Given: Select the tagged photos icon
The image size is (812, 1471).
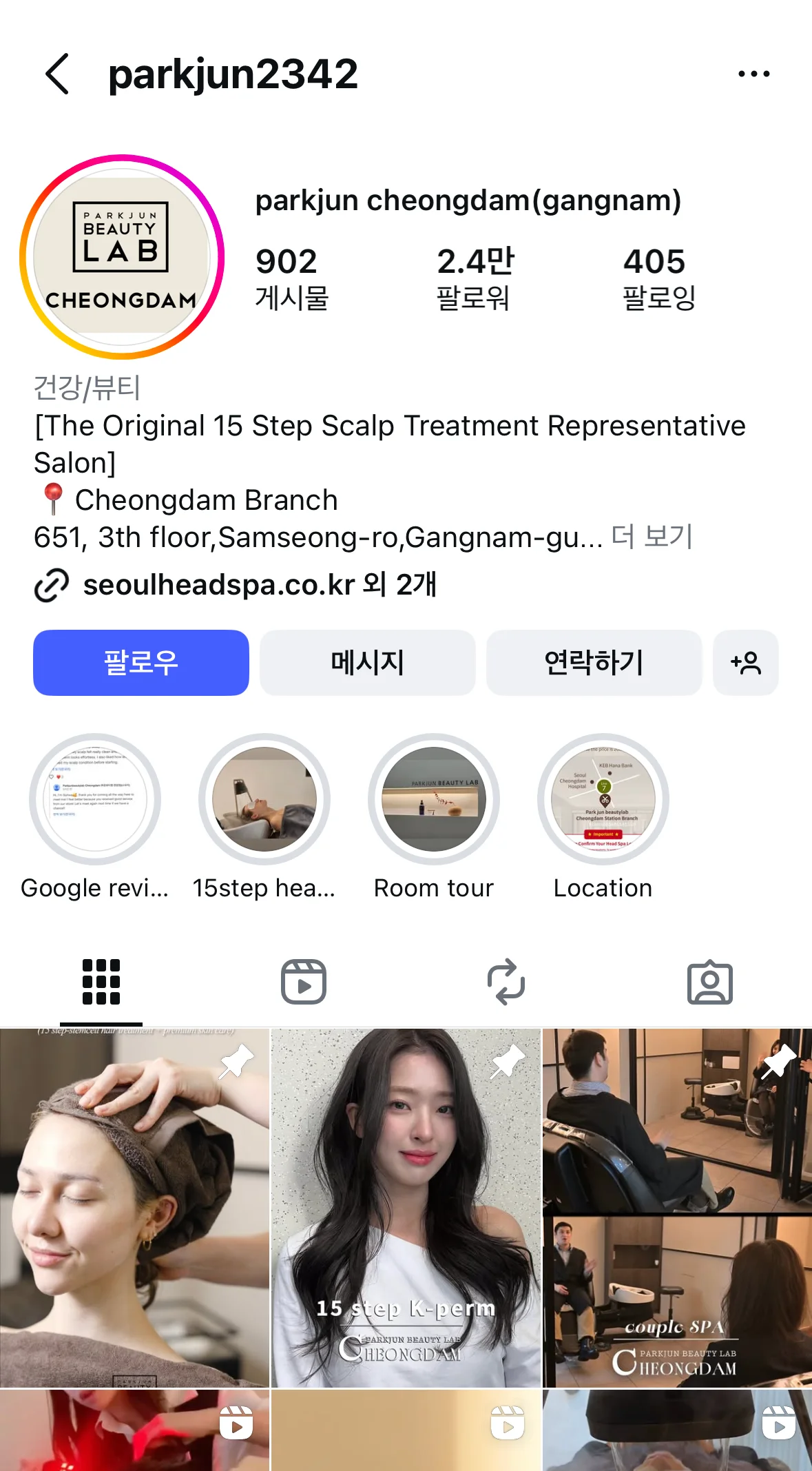Looking at the screenshot, I should [x=709, y=982].
